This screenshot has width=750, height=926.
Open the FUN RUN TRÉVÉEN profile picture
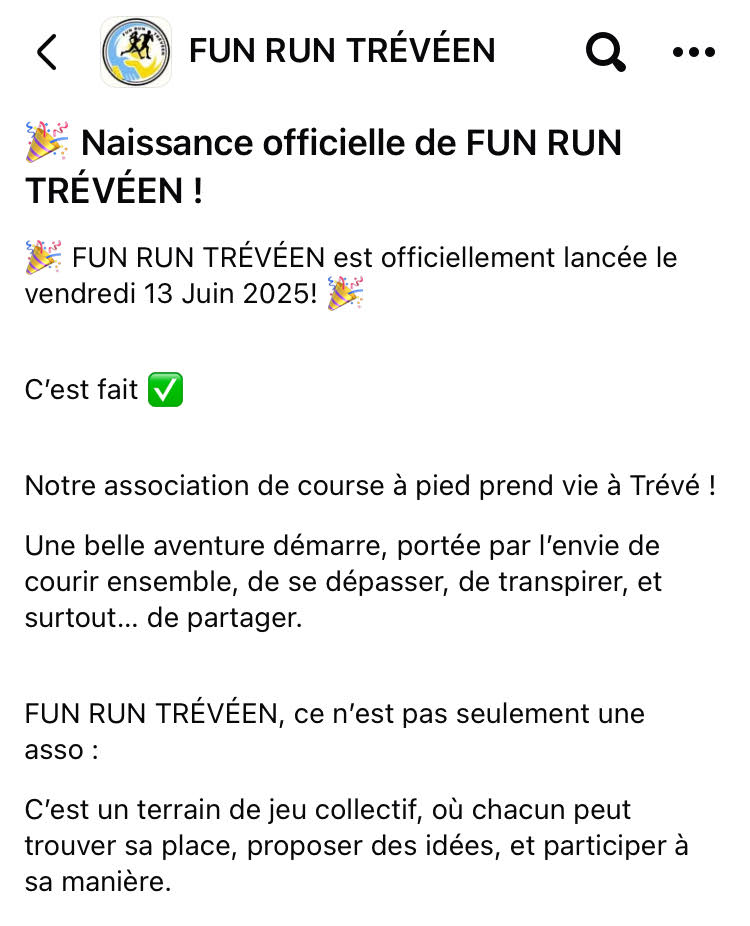[136, 52]
